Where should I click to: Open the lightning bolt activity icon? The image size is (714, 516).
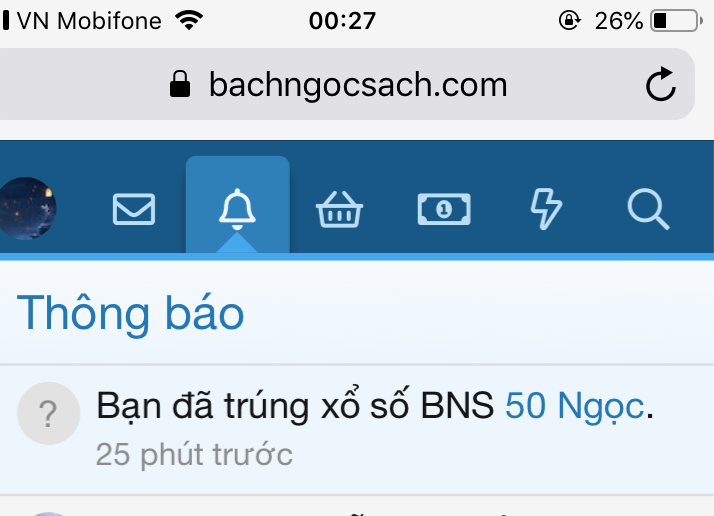pos(545,209)
